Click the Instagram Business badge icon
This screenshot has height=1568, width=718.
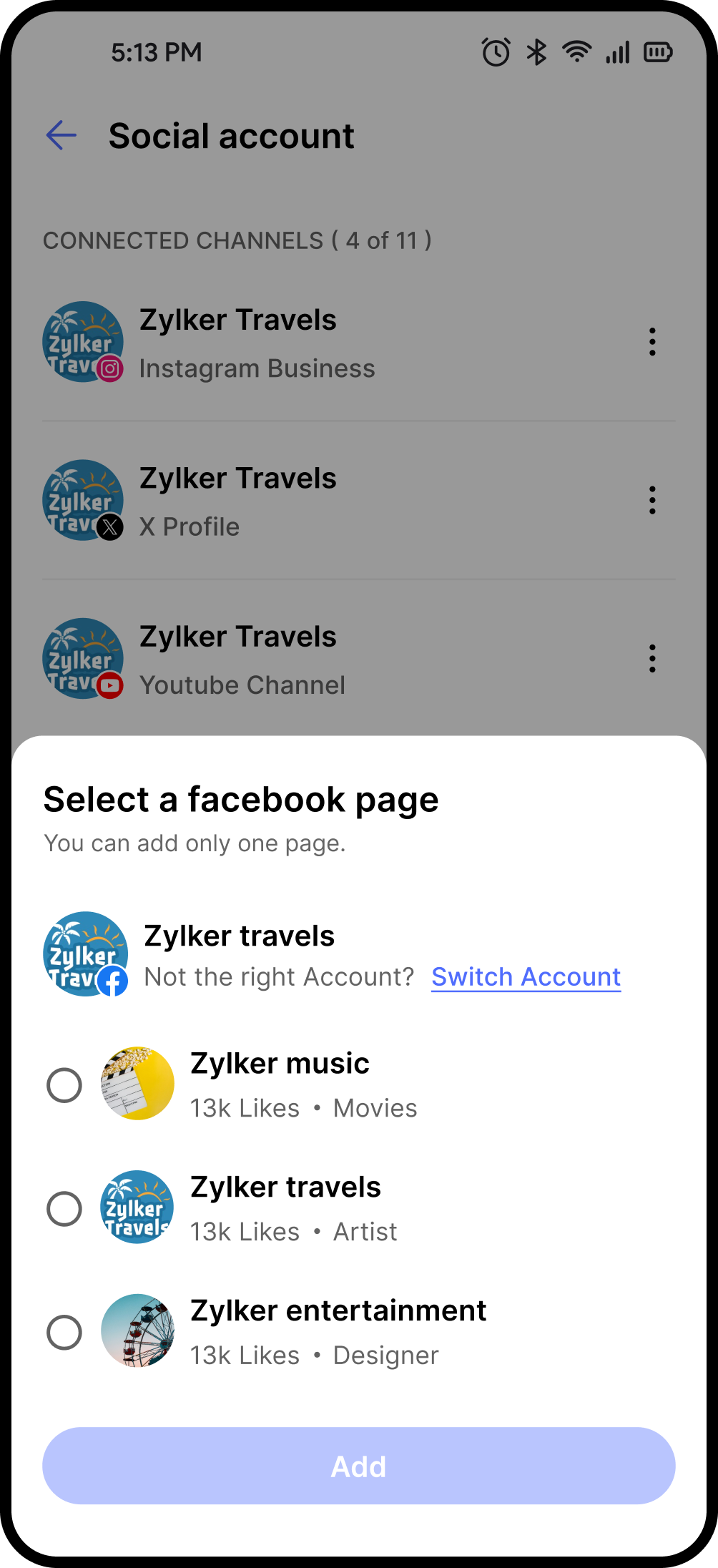coord(111,369)
